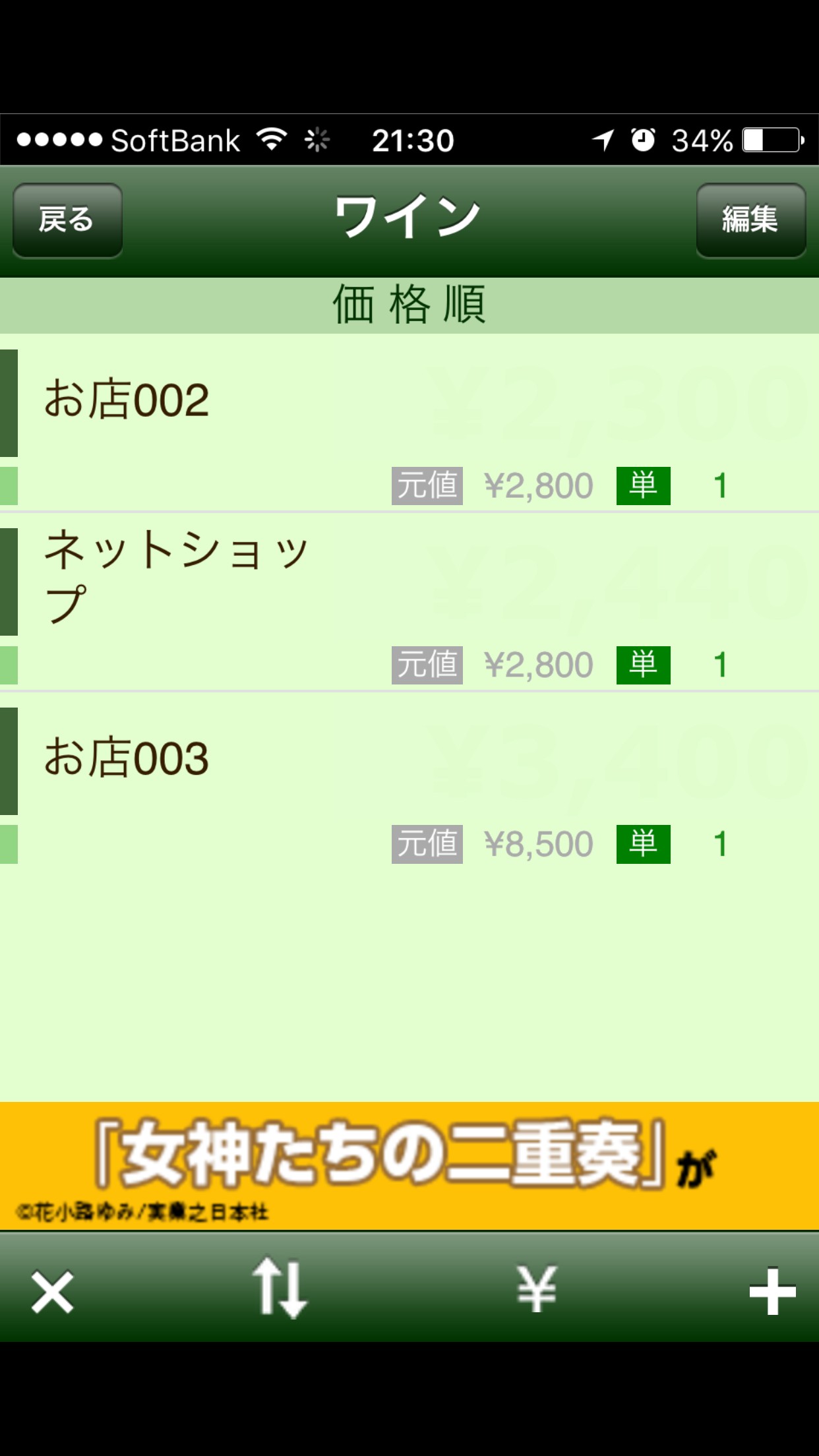Open the 女神たちの二重奏 ad banner
Screen dimensions: 819x1456
[x=409, y=1166]
